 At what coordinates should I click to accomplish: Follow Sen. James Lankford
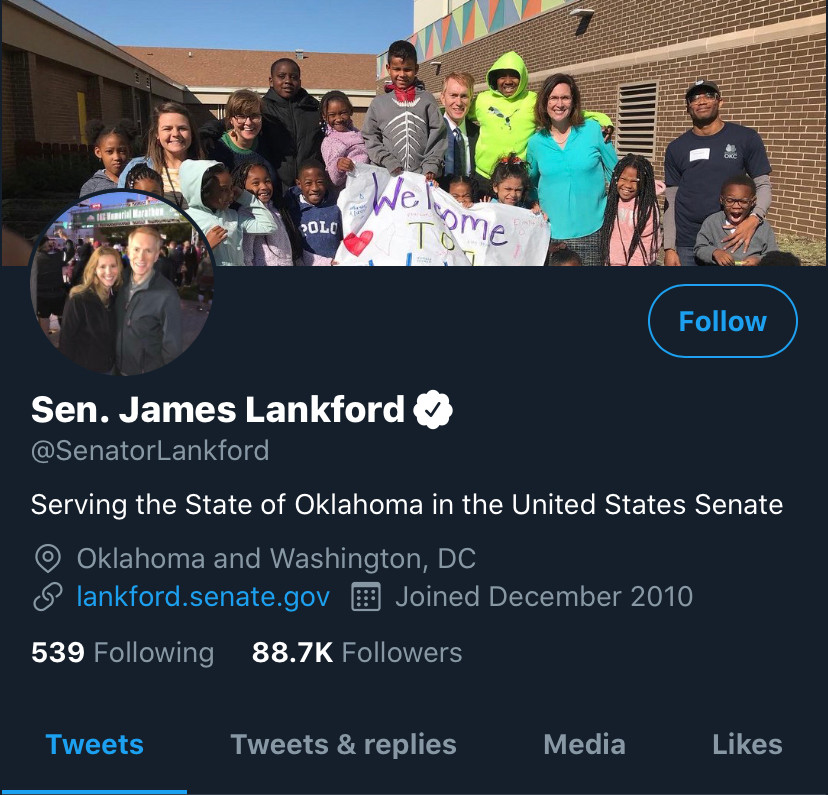tap(722, 321)
